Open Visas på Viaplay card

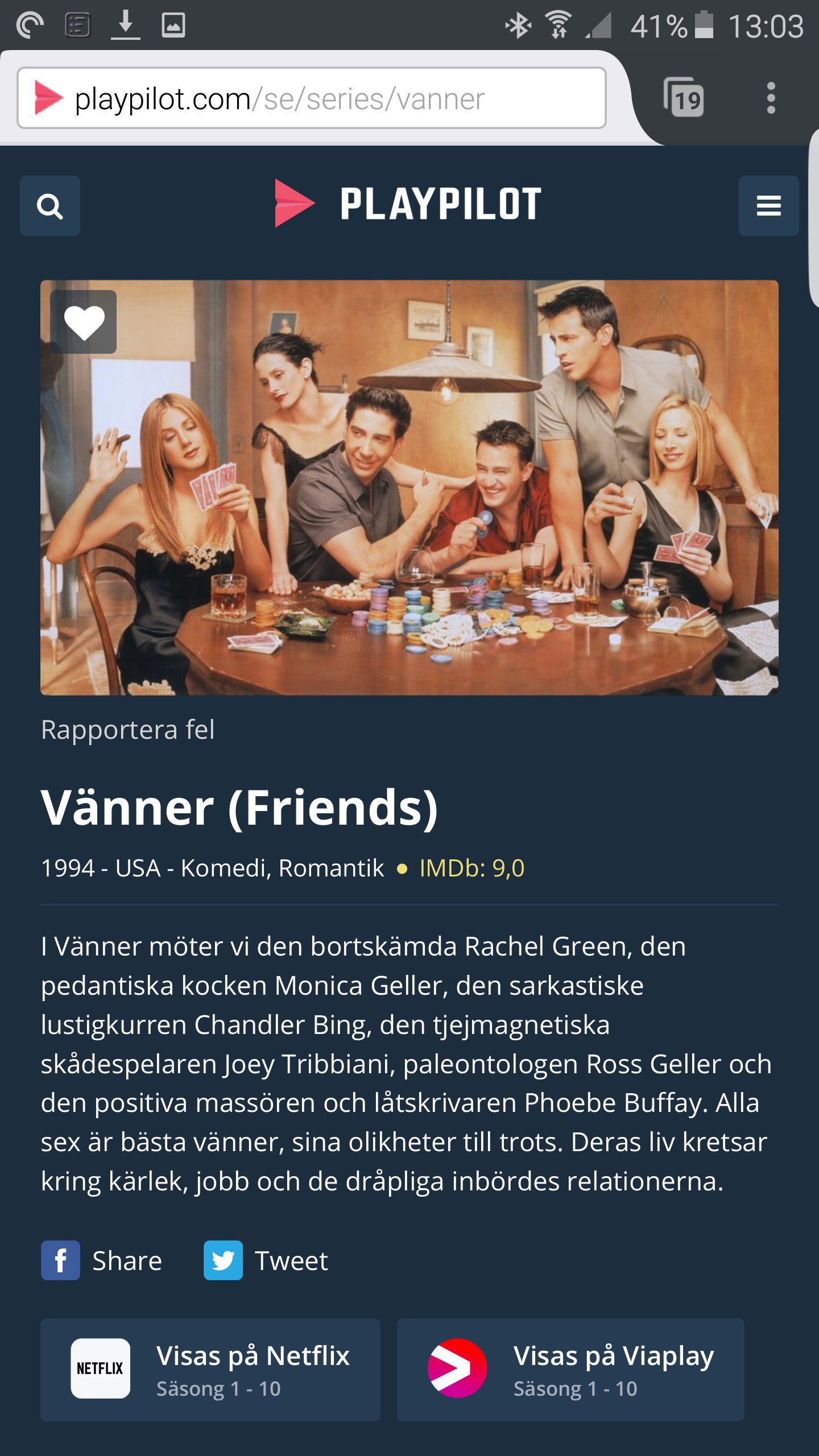point(570,1369)
